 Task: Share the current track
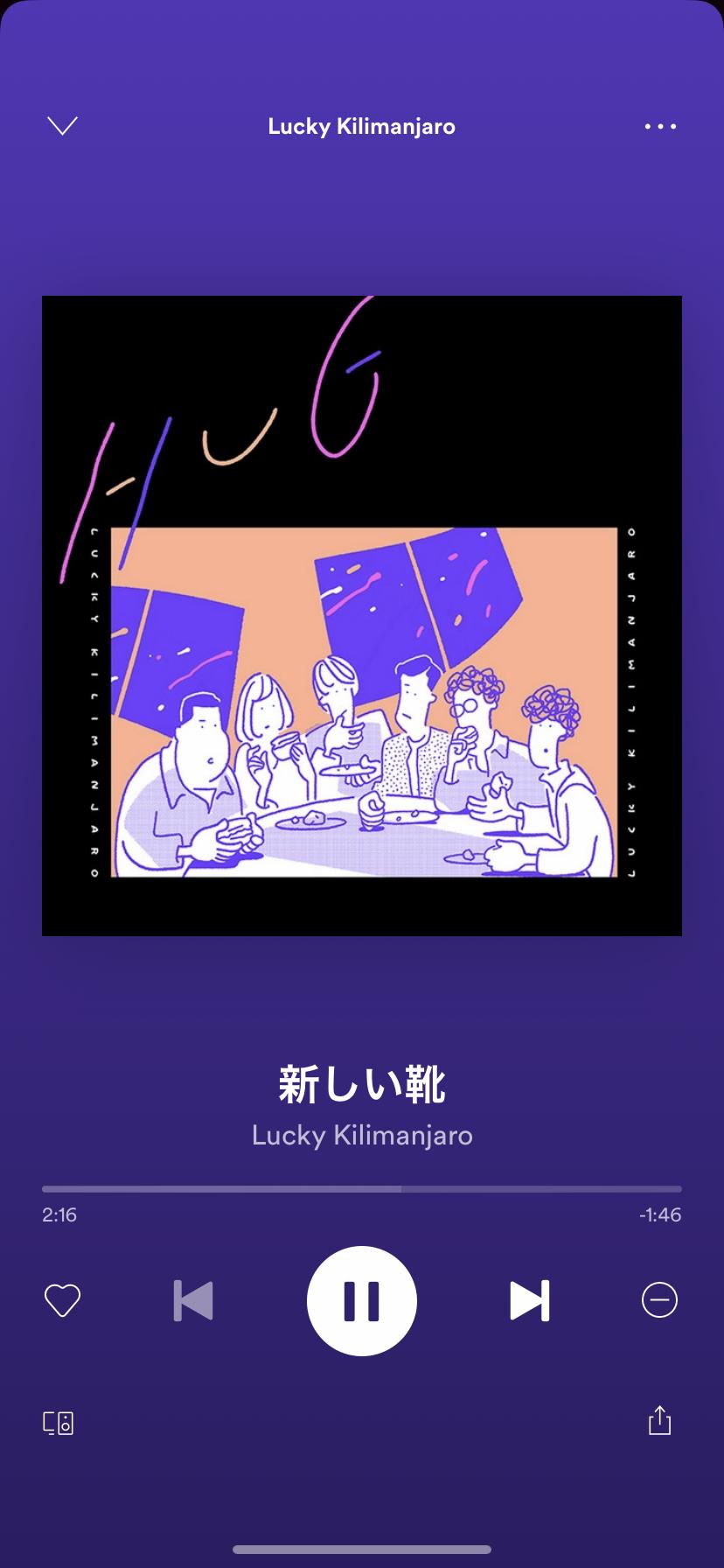pos(659,1420)
